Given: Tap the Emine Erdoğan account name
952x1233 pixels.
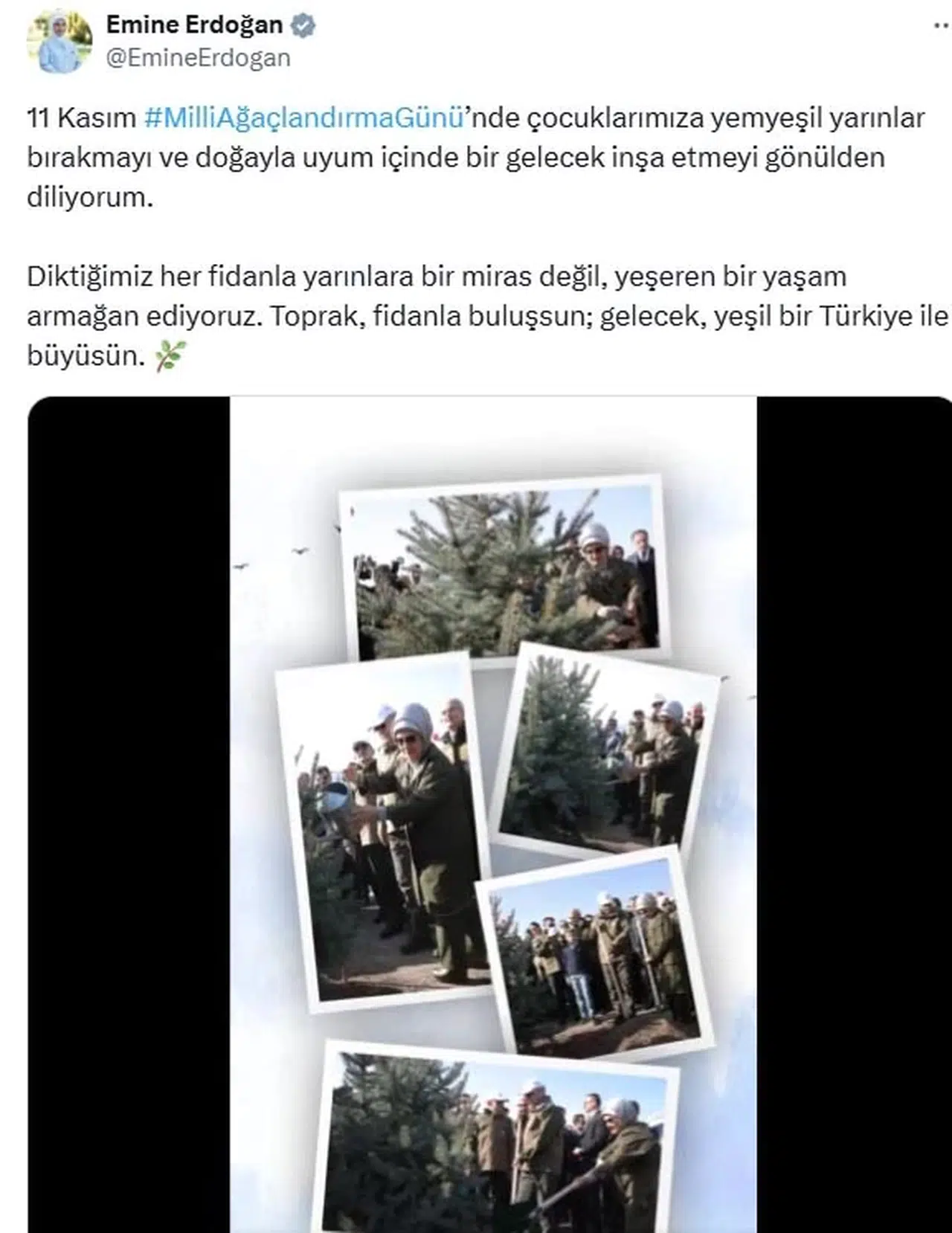Looking at the screenshot, I should tap(194, 25).
